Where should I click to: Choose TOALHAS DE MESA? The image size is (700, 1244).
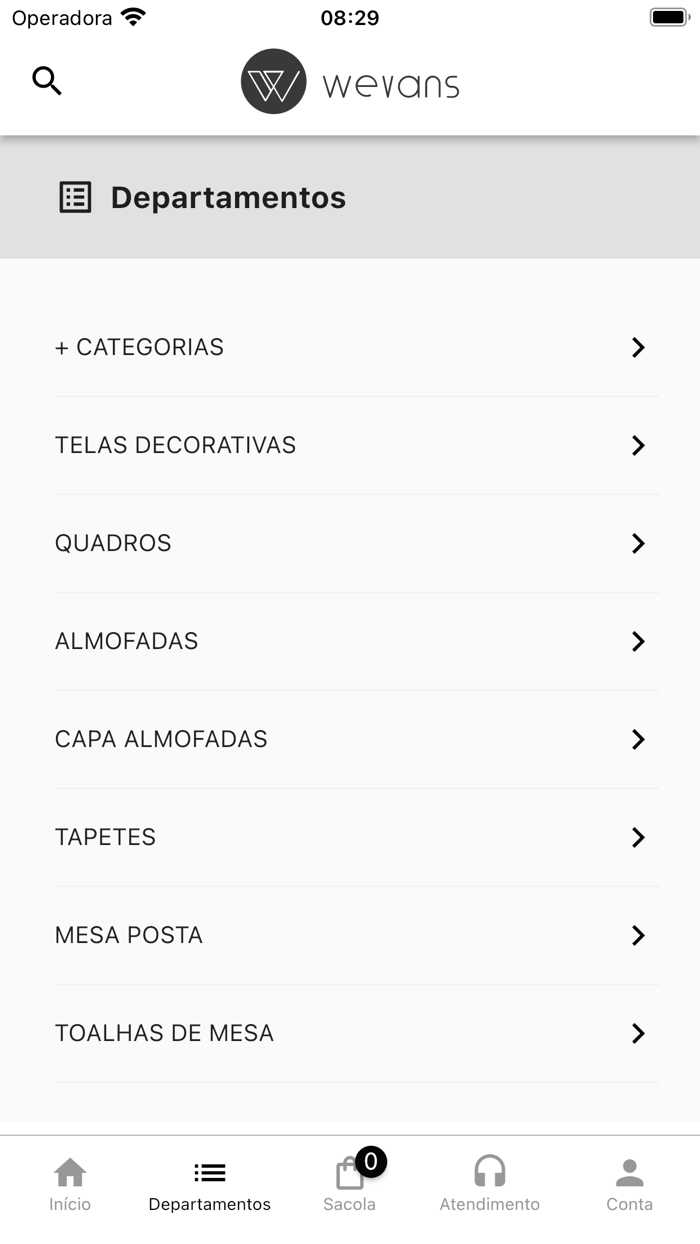coord(350,1033)
